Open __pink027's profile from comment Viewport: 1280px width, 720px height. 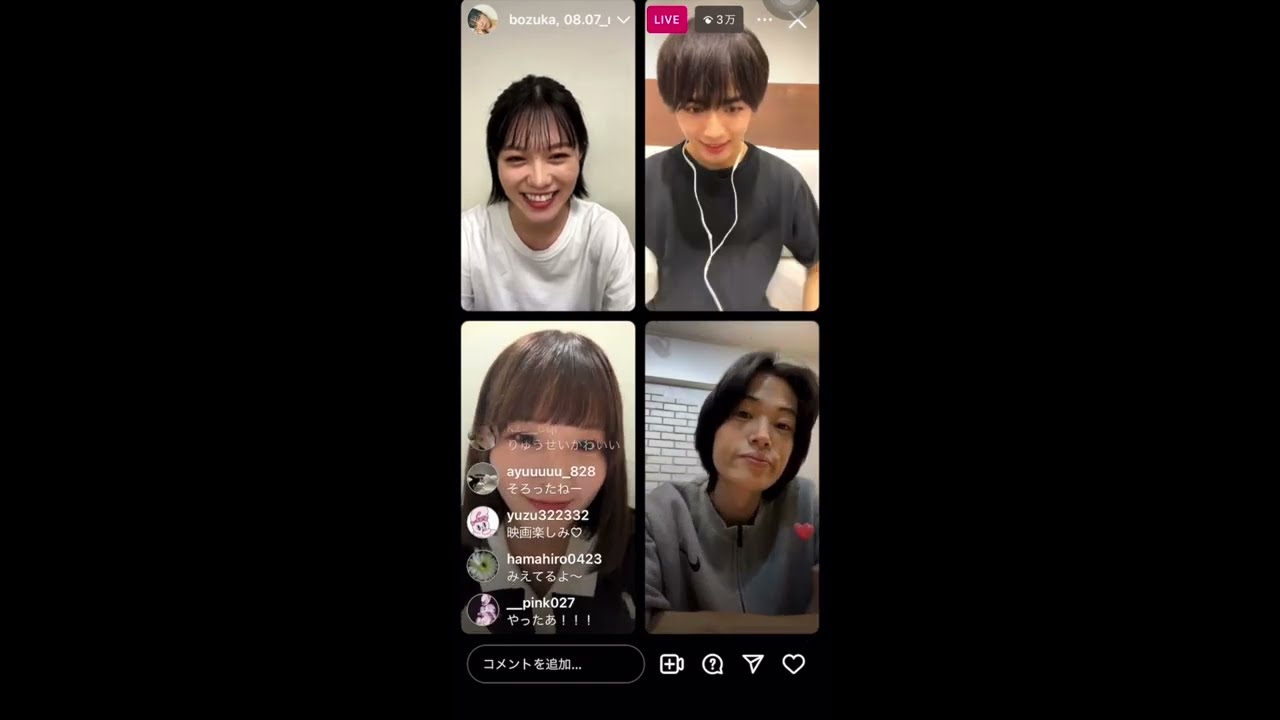click(x=483, y=610)
